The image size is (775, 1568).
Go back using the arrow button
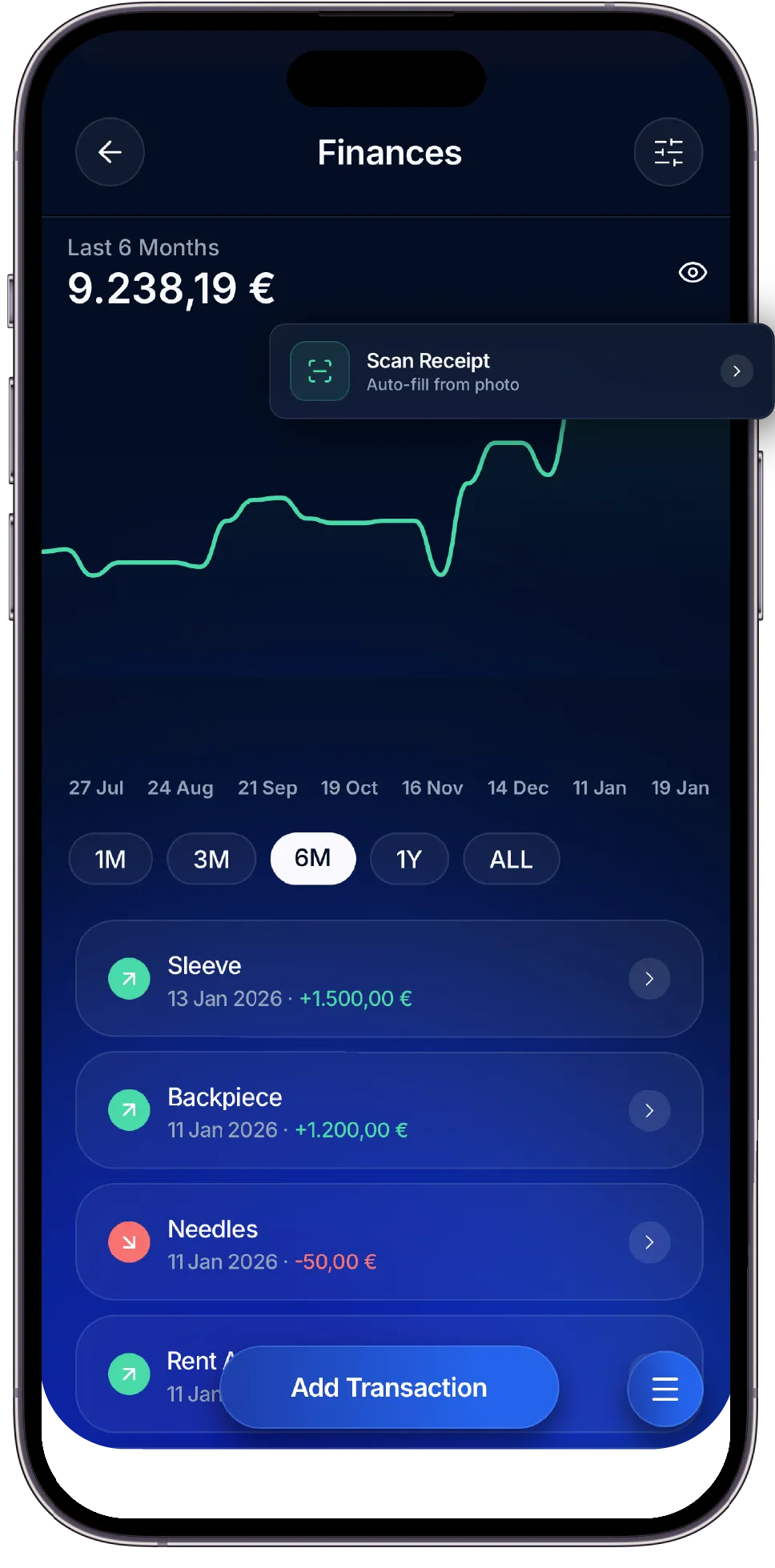(110, 152)
